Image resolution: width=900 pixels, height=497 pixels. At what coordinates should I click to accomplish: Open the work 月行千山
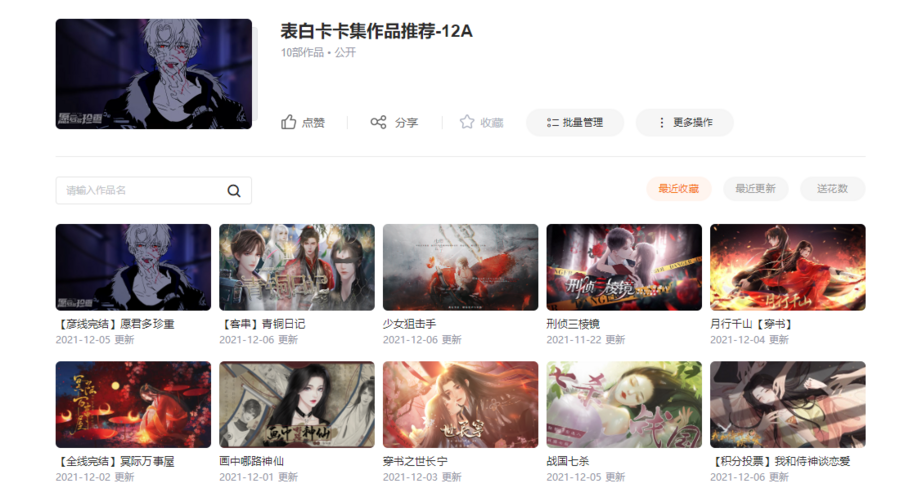[x=787, y=267]
